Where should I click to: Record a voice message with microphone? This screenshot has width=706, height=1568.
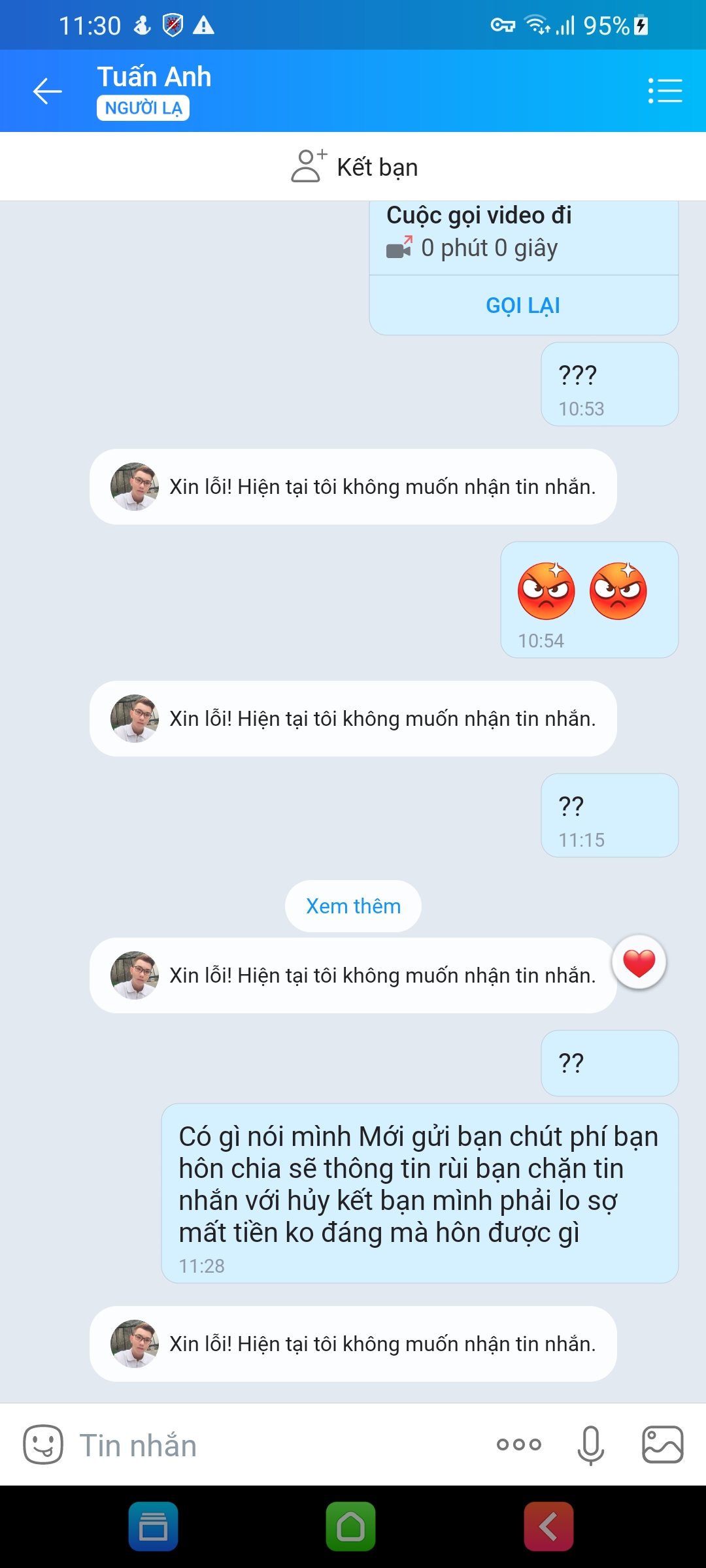tap(590, 1445)
